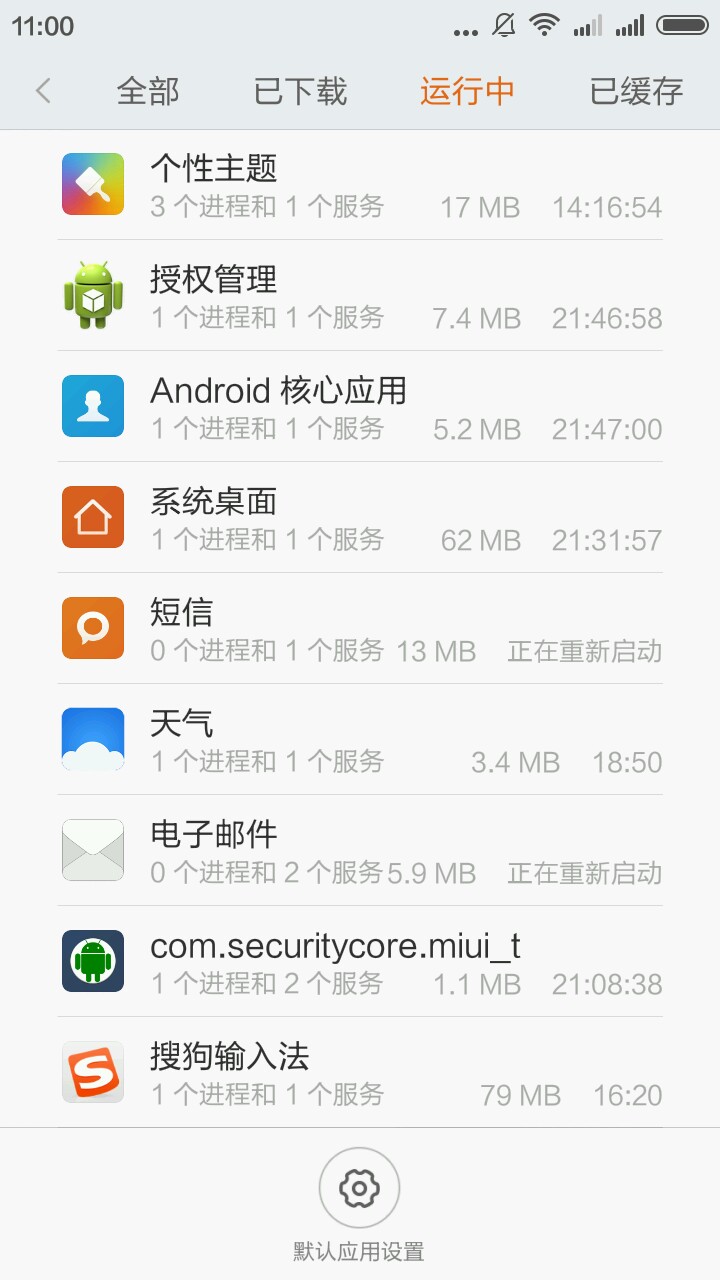
Task: Open the 短信 running service details
Action: (x=360, y=629)
